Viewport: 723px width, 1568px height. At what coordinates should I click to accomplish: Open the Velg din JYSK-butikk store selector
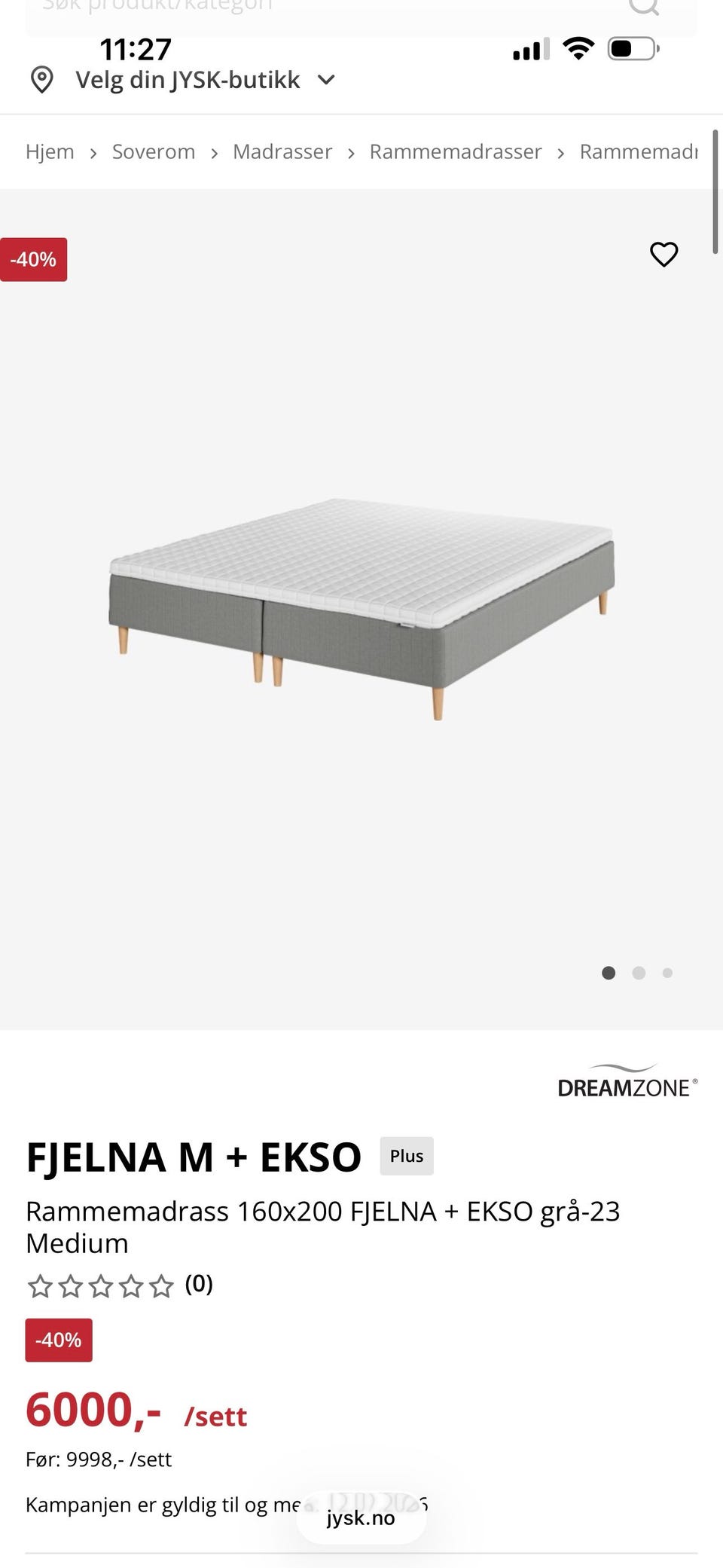(x=182, y=80)
